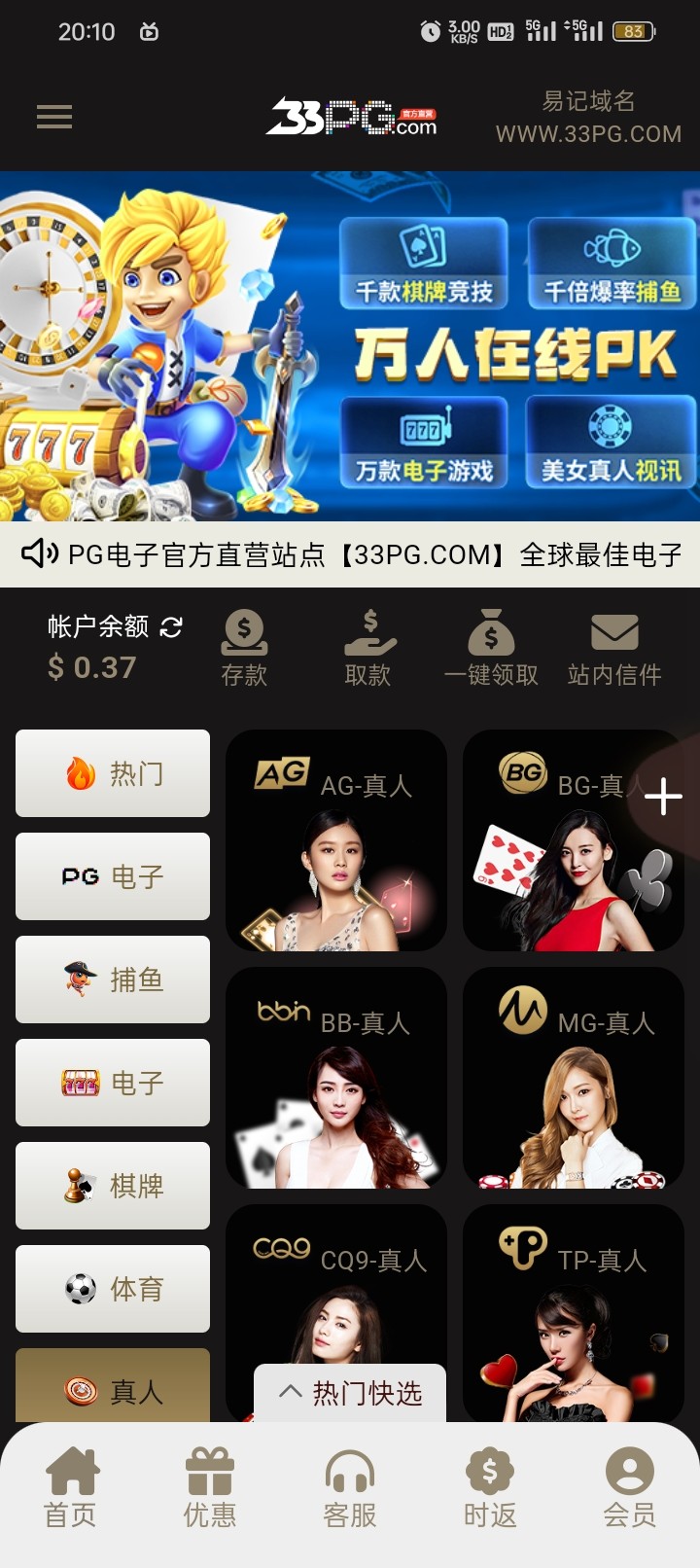Expand the 热门快选 quick-pick panel
Image resolution: width=700 pixels, height=1568 pixels.
pyautogui.click(x=350, y=1393)
